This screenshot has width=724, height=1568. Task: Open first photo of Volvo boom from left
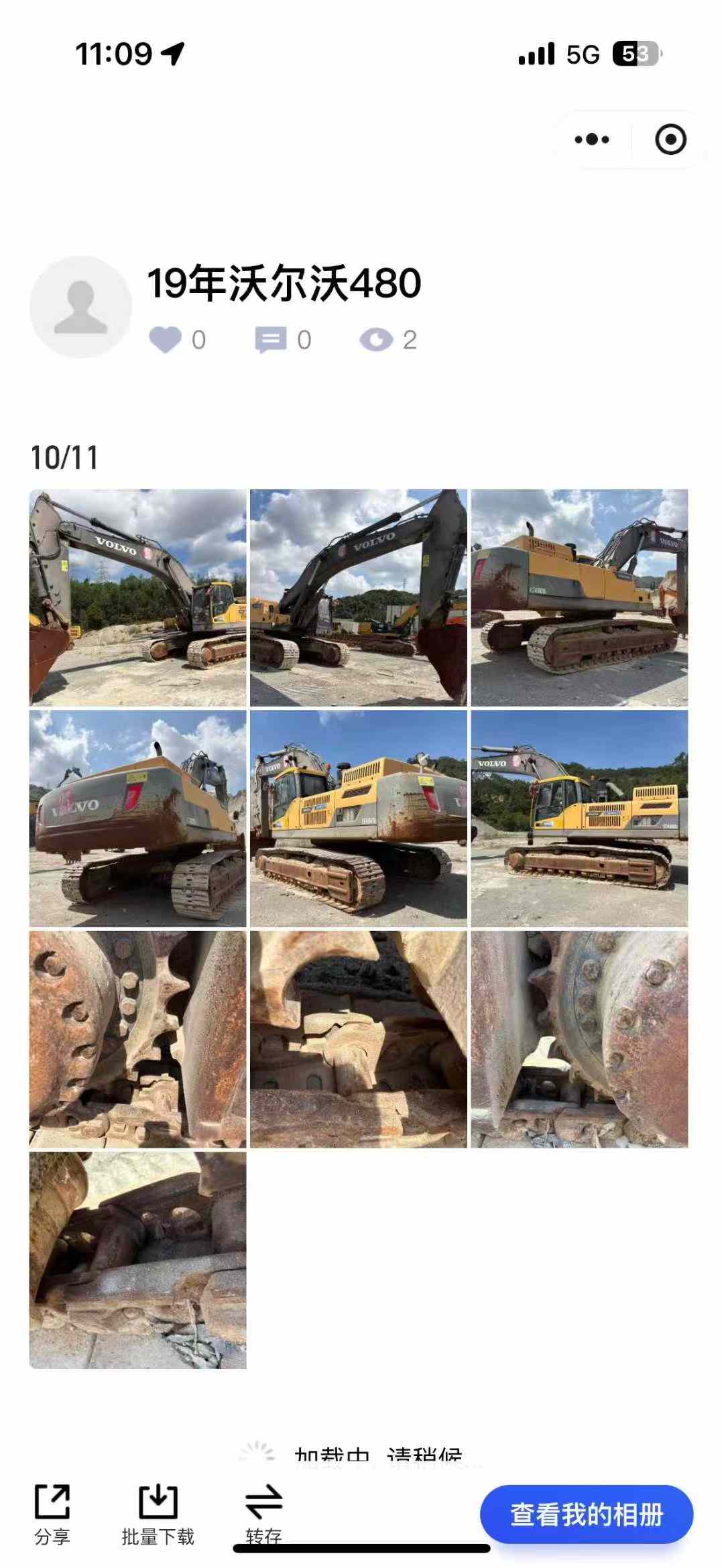coord(138,598)
